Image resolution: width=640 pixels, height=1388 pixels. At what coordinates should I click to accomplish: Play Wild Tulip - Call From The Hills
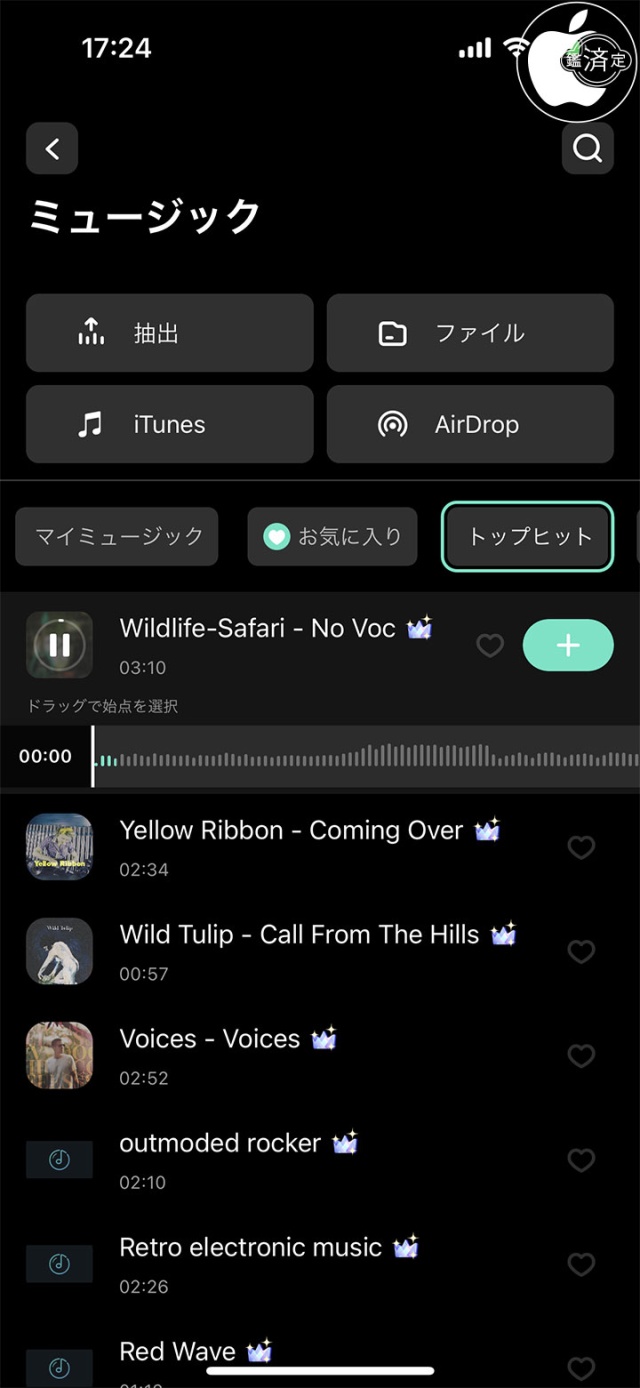coord(59,951)
